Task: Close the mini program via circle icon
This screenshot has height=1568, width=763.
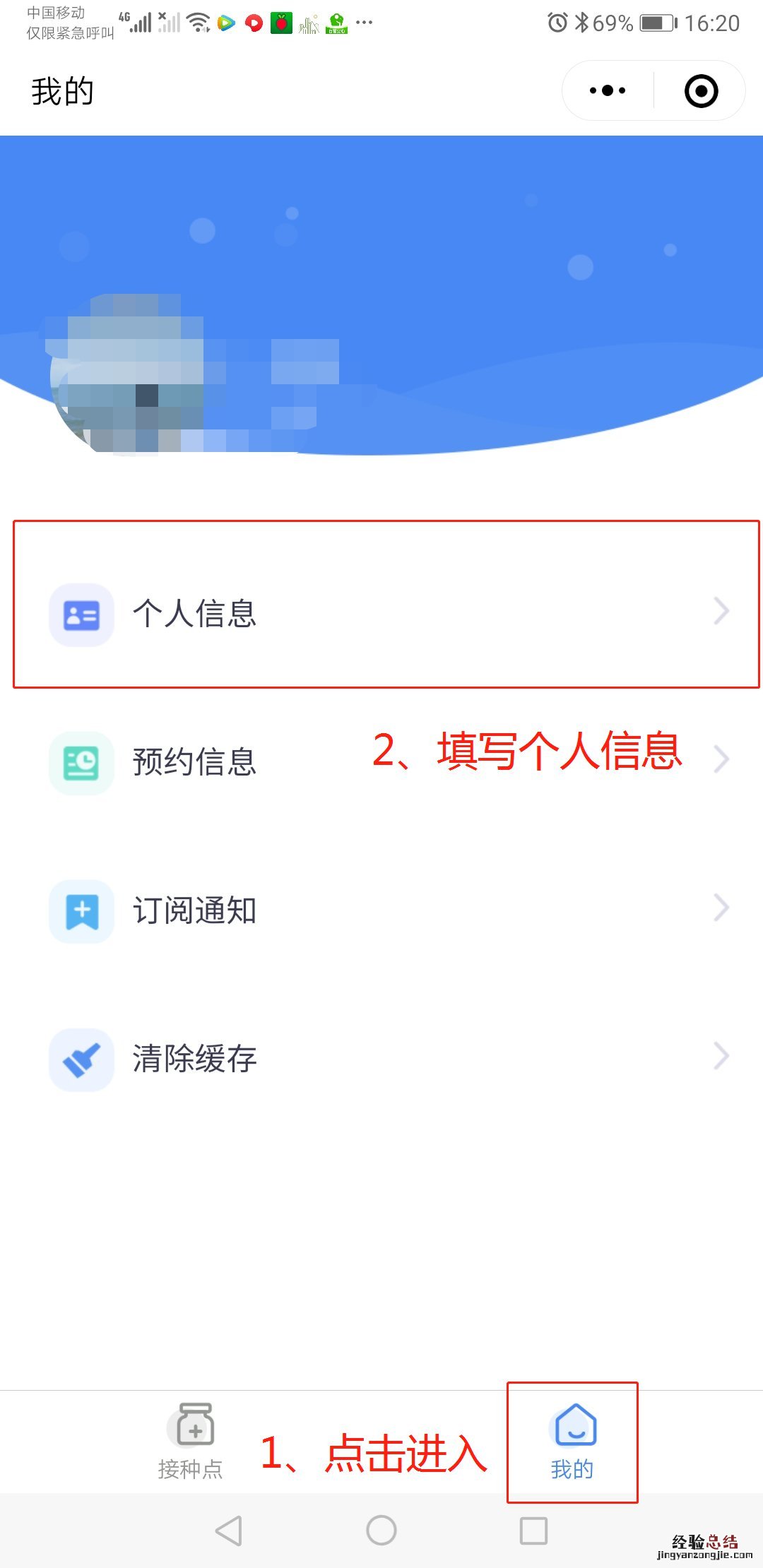Action: pyautogui.click(x=701, y=91)
